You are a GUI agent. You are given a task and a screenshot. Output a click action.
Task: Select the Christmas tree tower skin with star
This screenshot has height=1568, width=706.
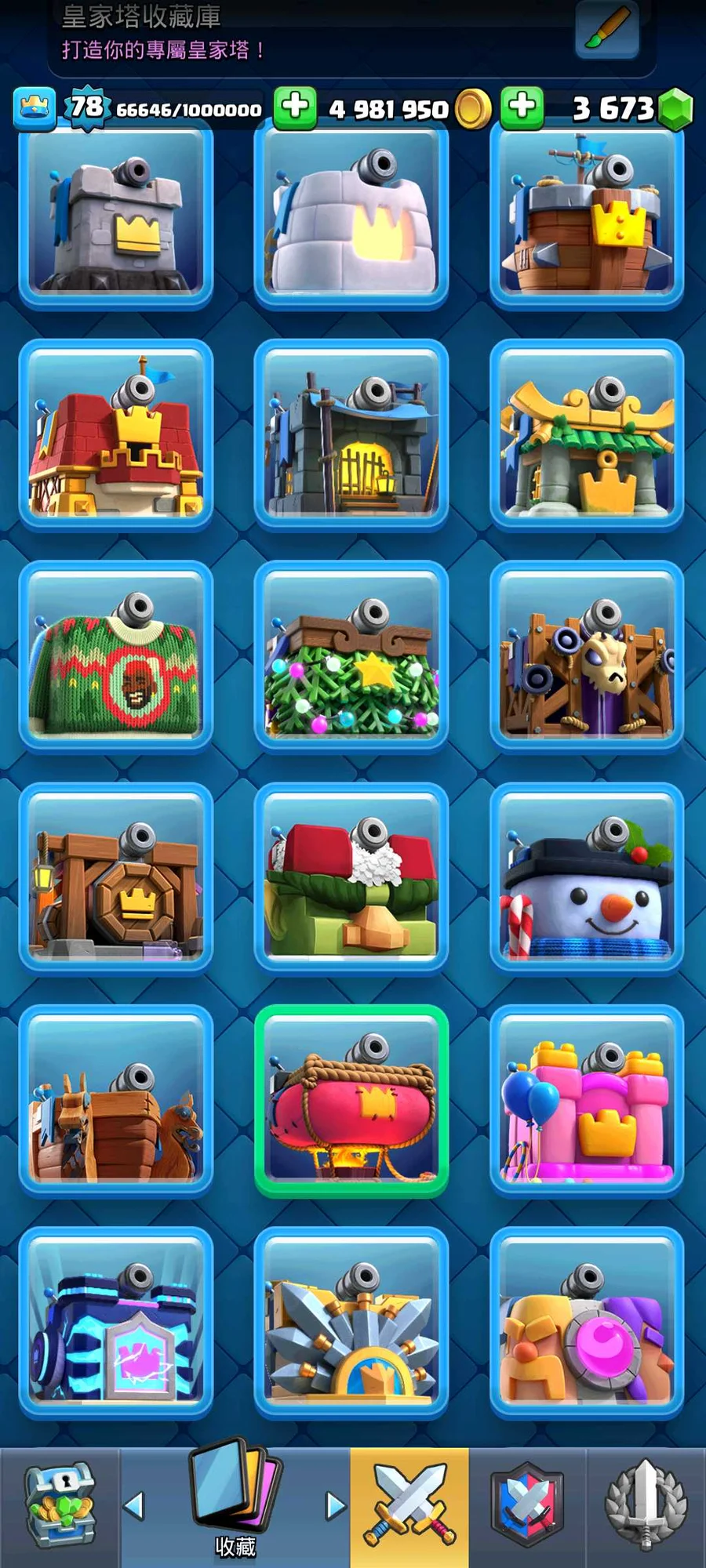351,657
